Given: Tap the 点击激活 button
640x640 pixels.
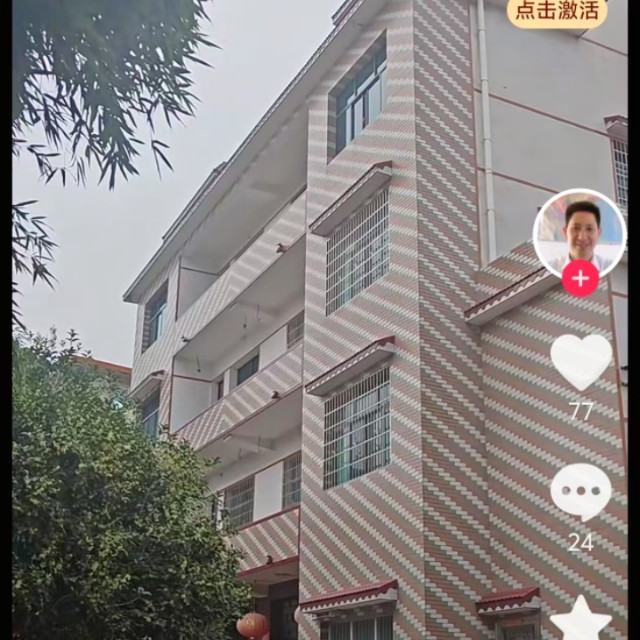Looking at the screenshot, I should click(x=557, y=11).
